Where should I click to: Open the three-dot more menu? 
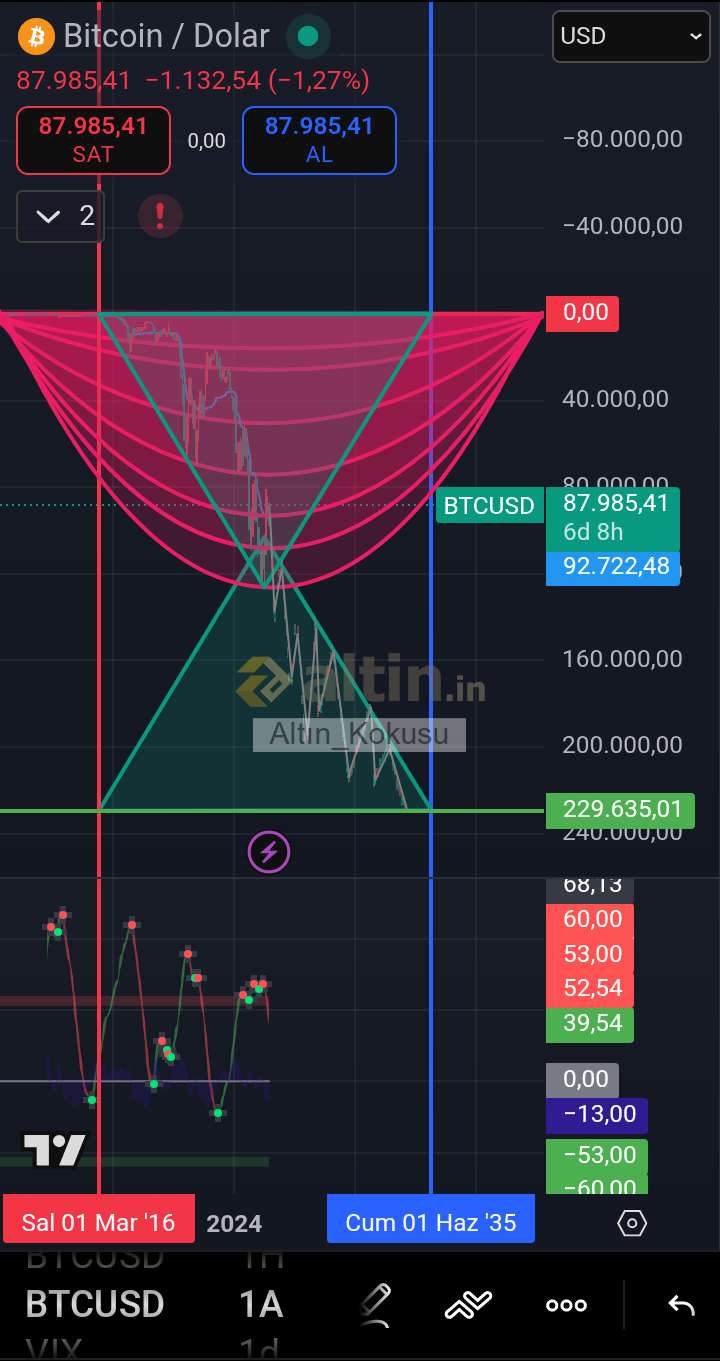pyautogui.click(x=566, y=1304)
